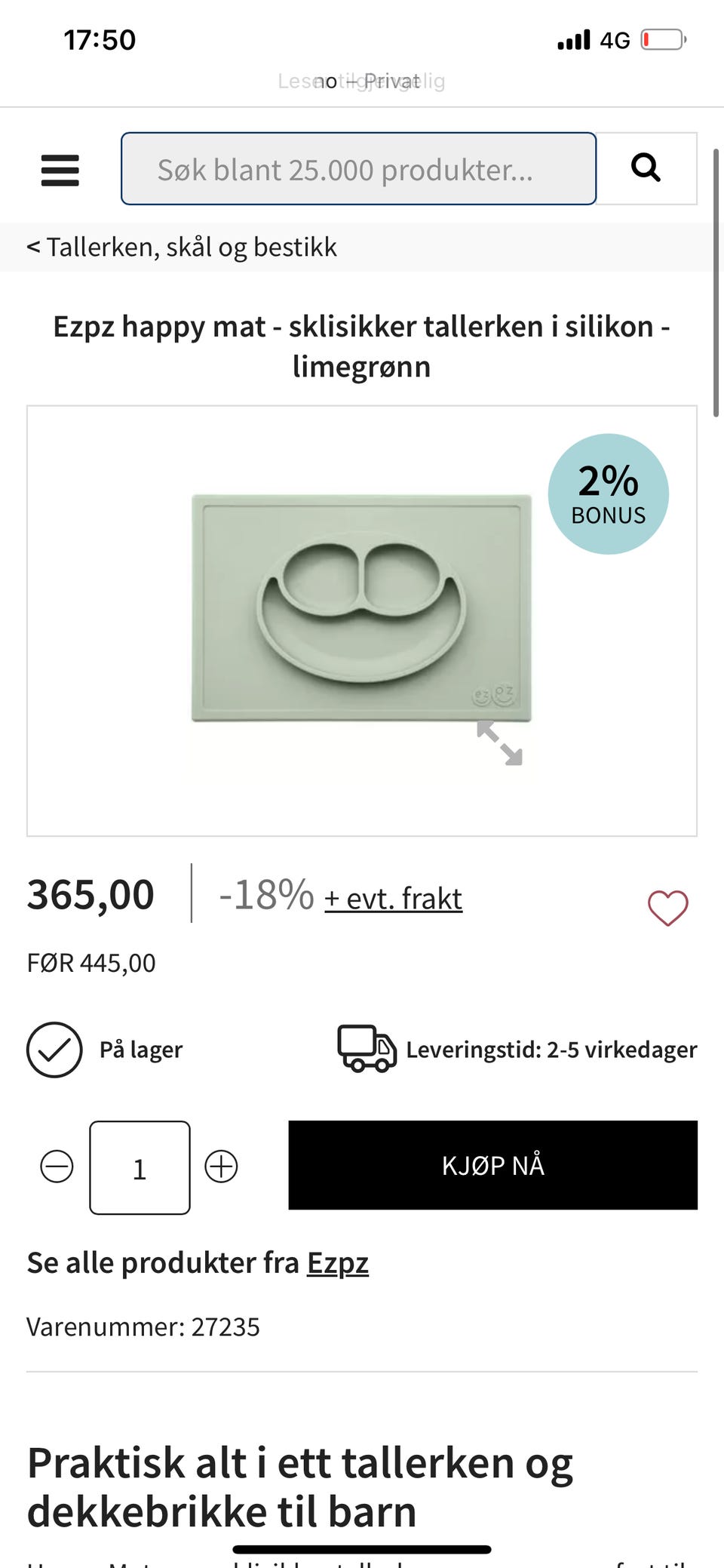Navigate back via 'Tallerken, skål og bestikk' breadcrumb
Image resolution: width=724 pixels, height=1568 pixels.
pyautogui.click(x=181, y=246)
